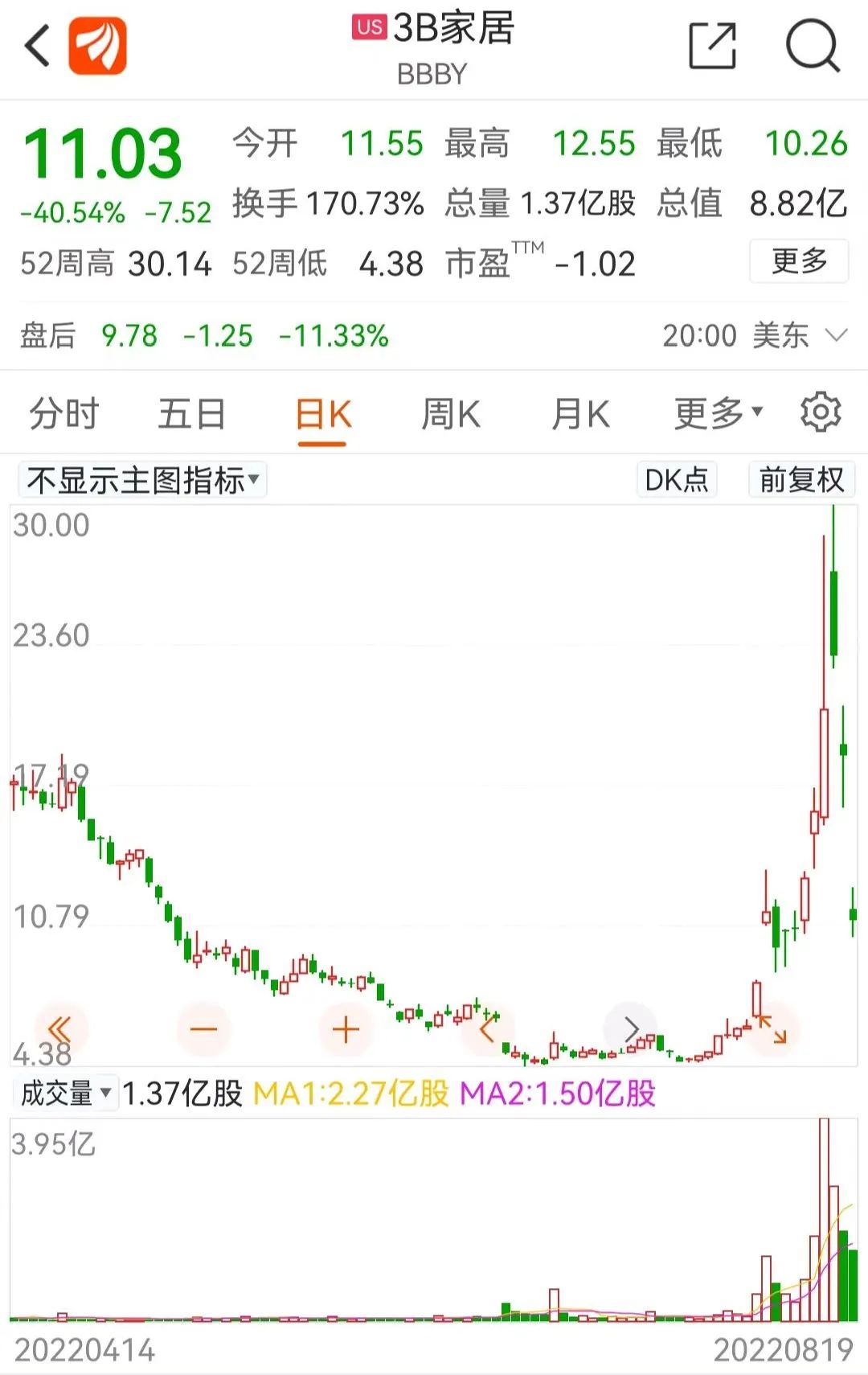Open the 分时 intraday view

click(x=63, y=414)
